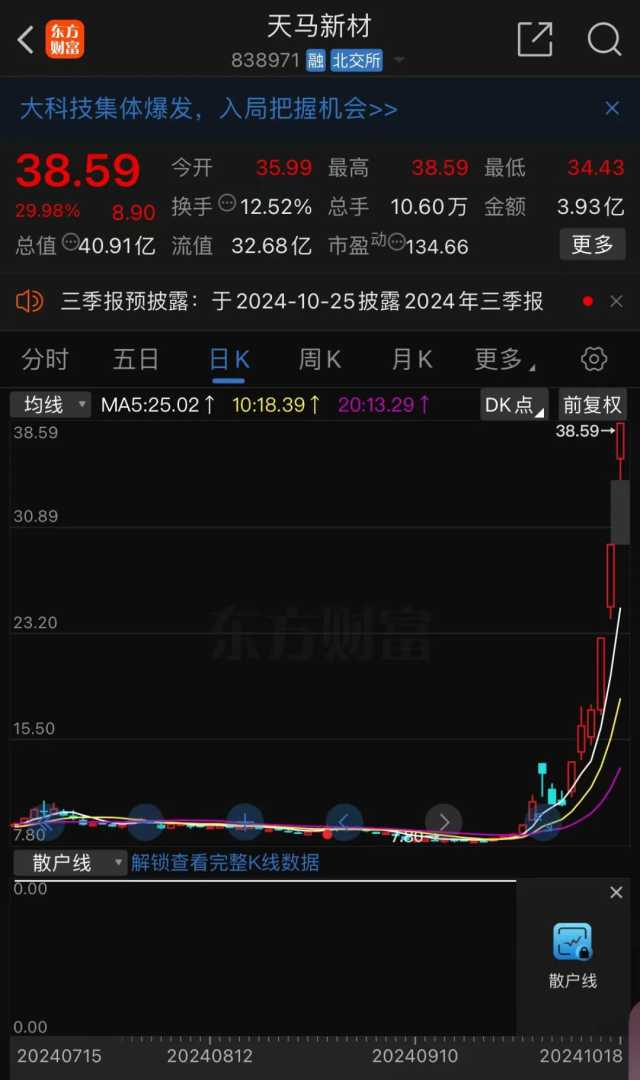Dismiss the 大科技集体爆发 banner

(x=612, y=109)
